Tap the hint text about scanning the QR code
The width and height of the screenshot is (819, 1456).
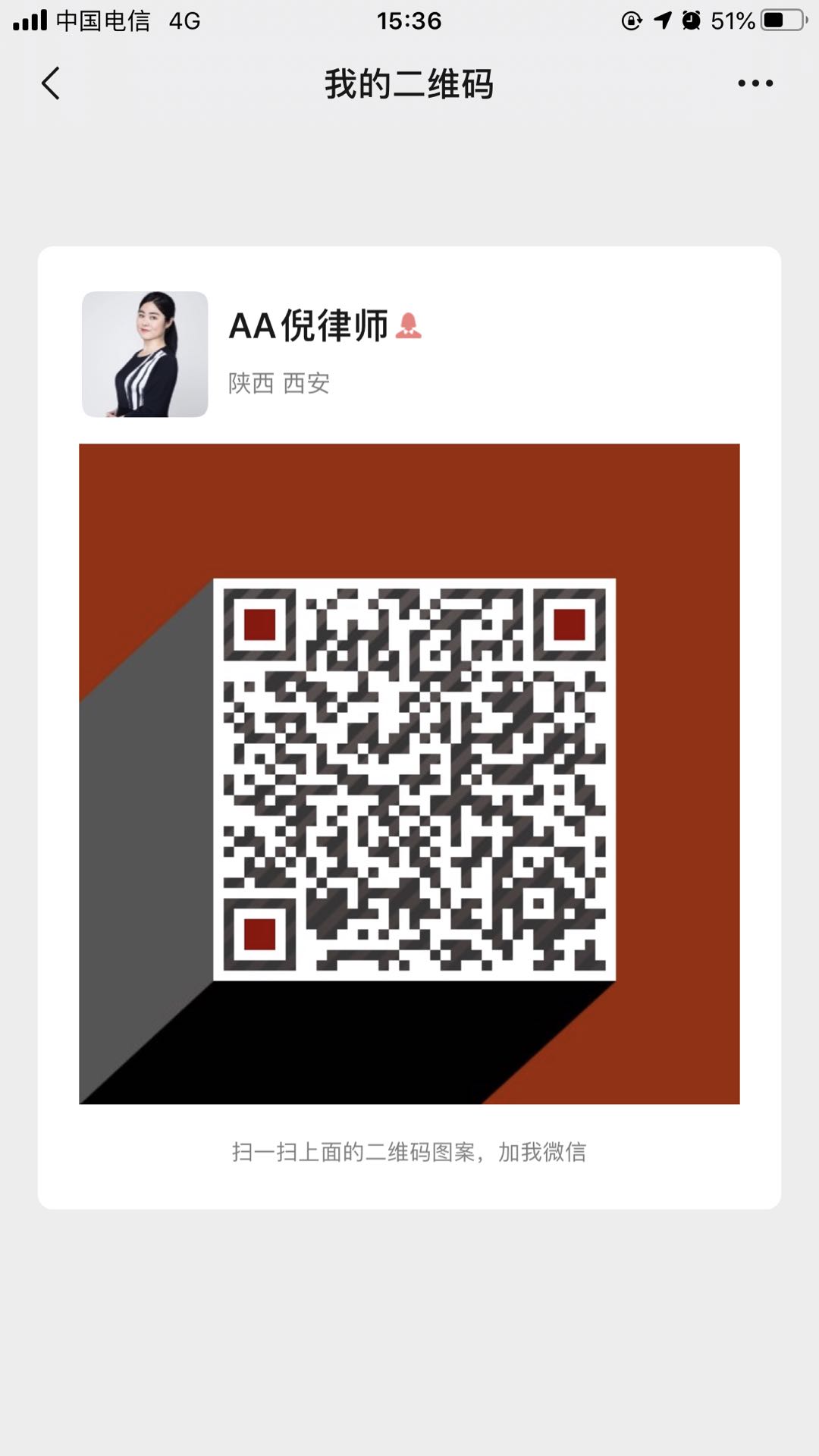point(409,1151)
